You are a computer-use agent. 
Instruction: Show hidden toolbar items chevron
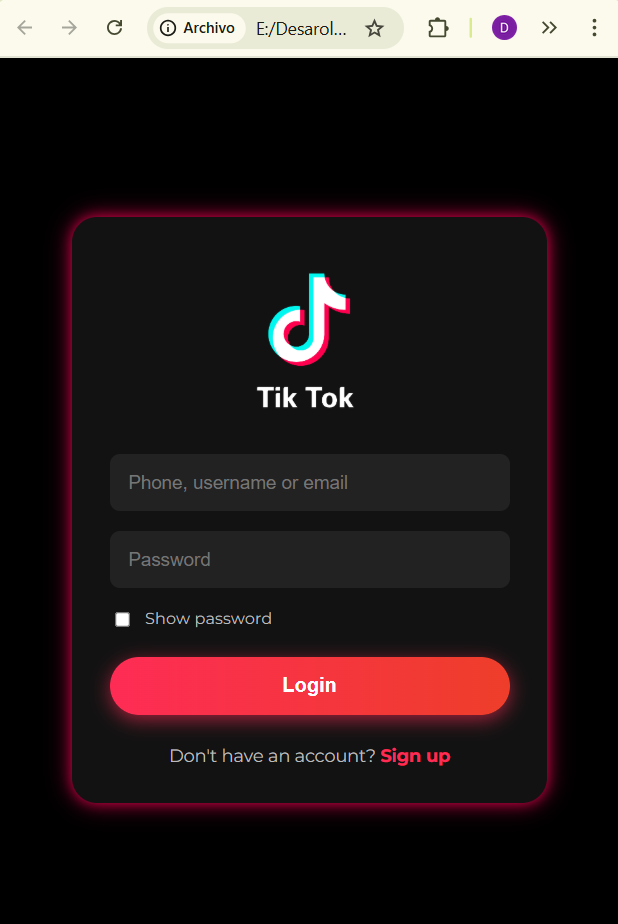tap(549, 28)
